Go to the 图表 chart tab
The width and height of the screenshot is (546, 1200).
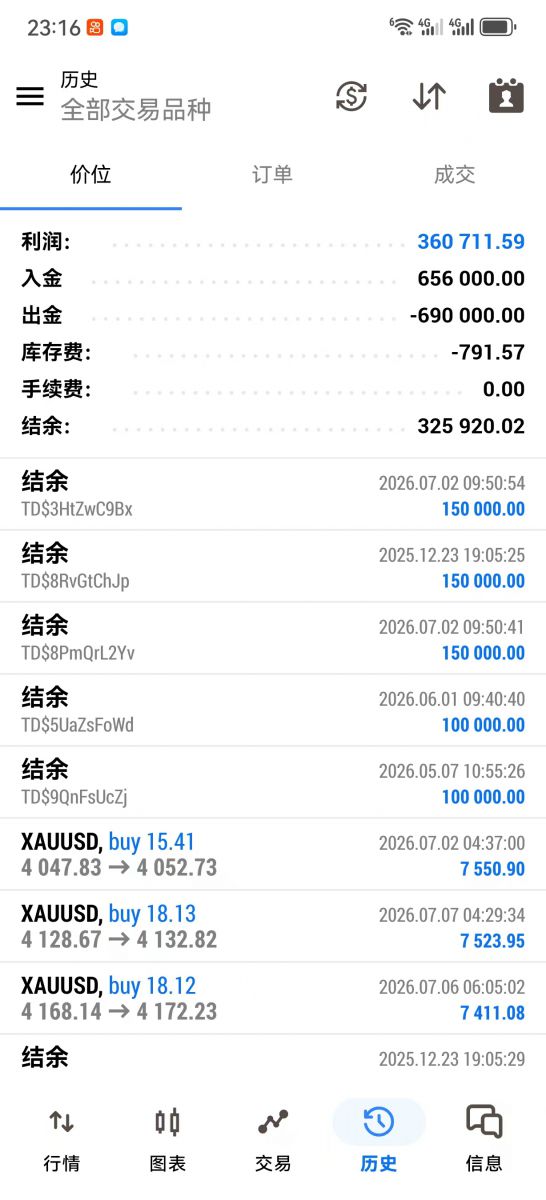point(167,1138)
